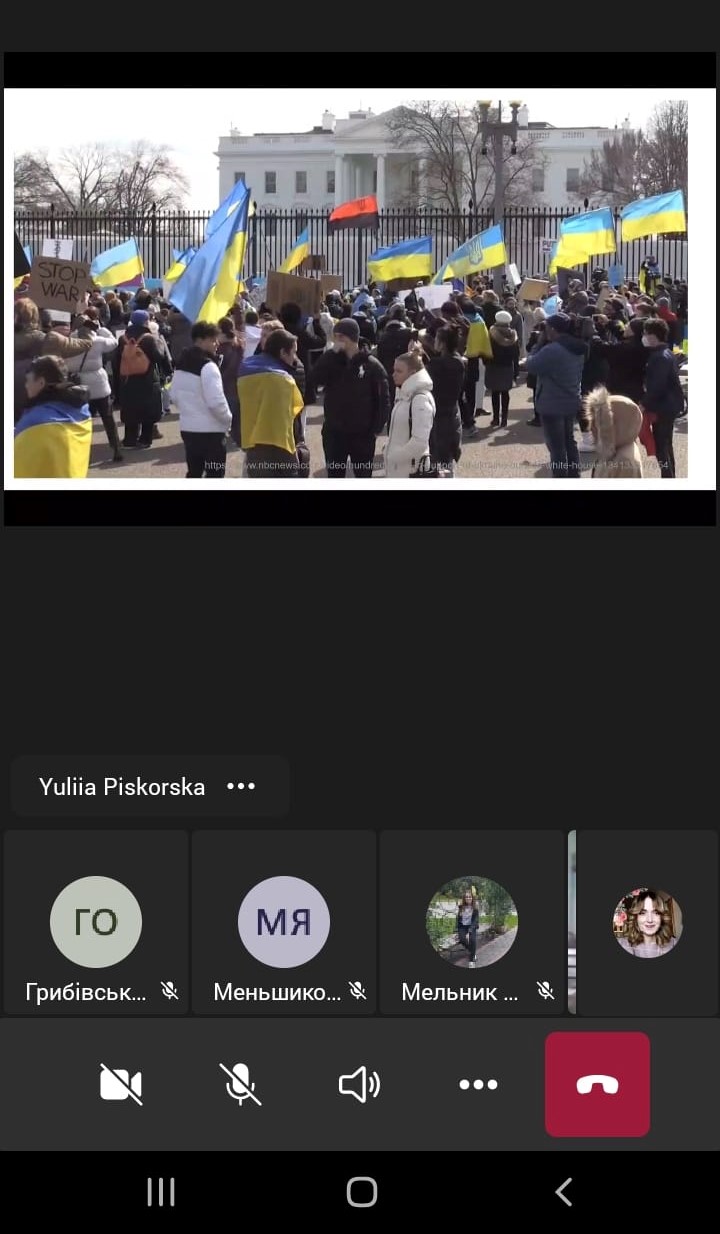
Task: Open more call options in the toolbar
Action: [478, 1085]
